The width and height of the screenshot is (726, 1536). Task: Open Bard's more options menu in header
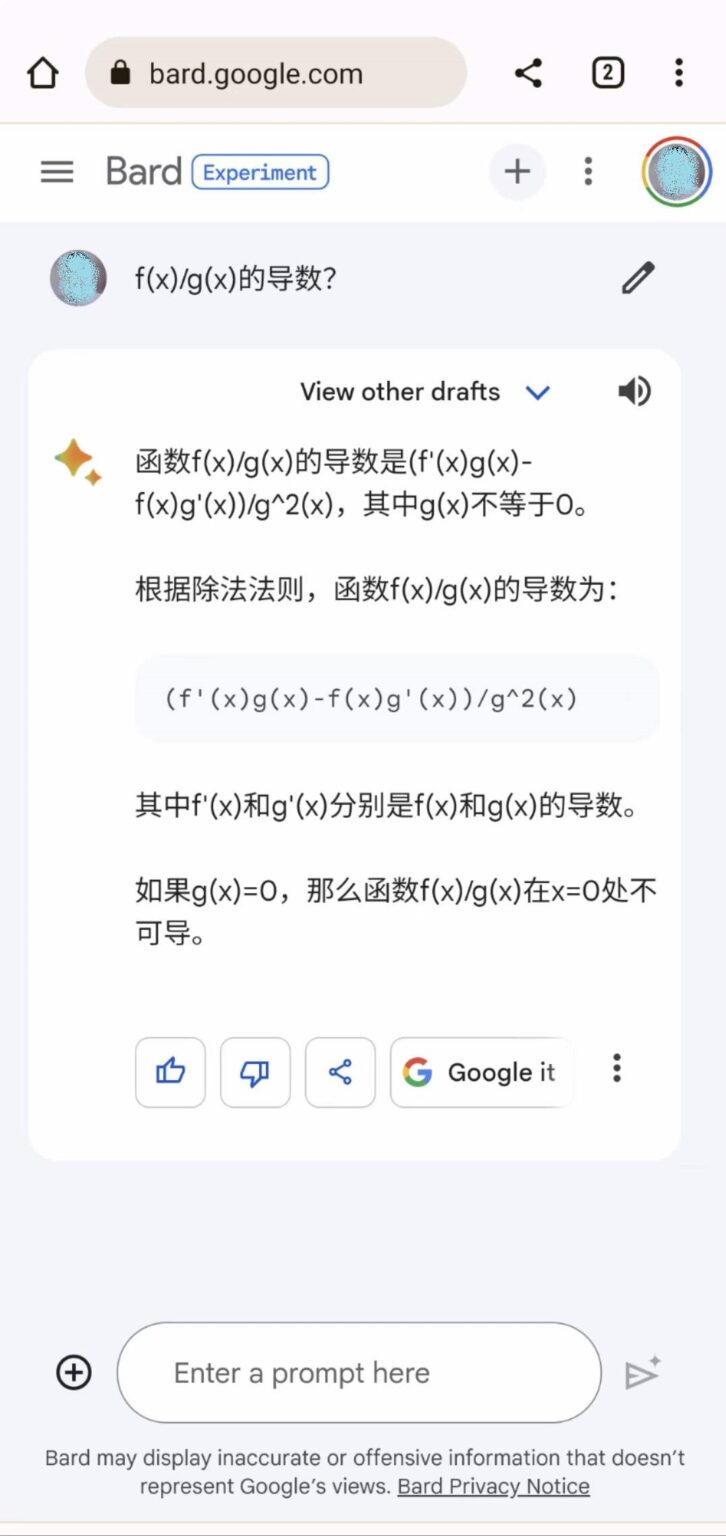tap(588, 172)
